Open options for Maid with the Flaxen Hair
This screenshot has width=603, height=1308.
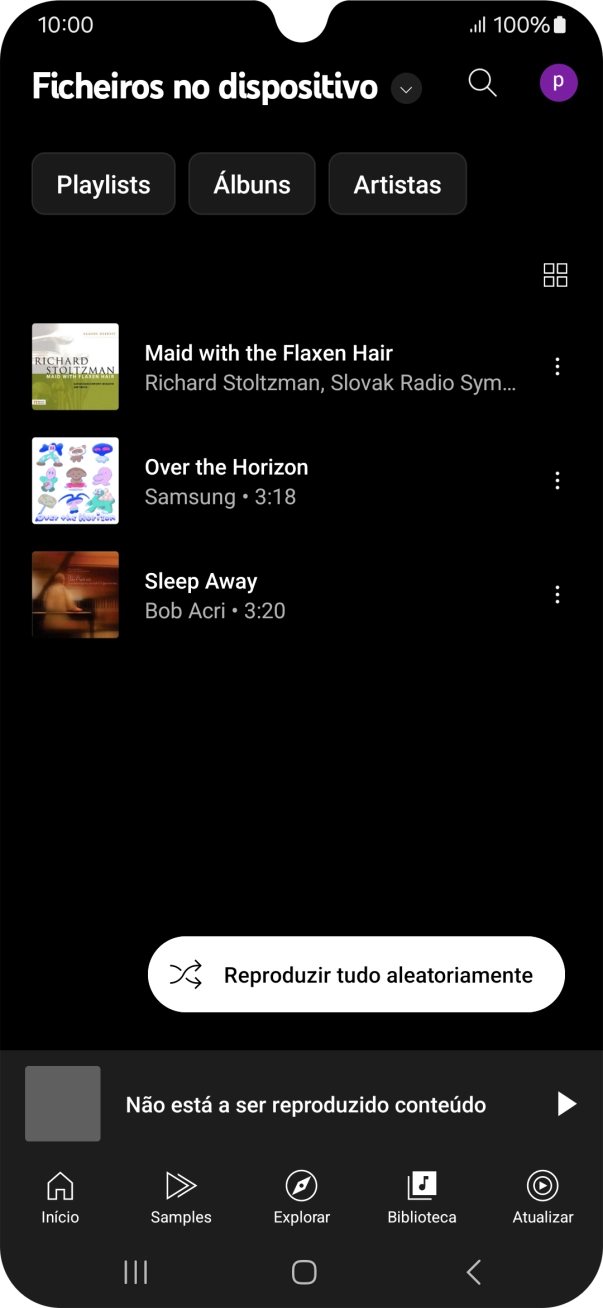[x=557, y=367]
